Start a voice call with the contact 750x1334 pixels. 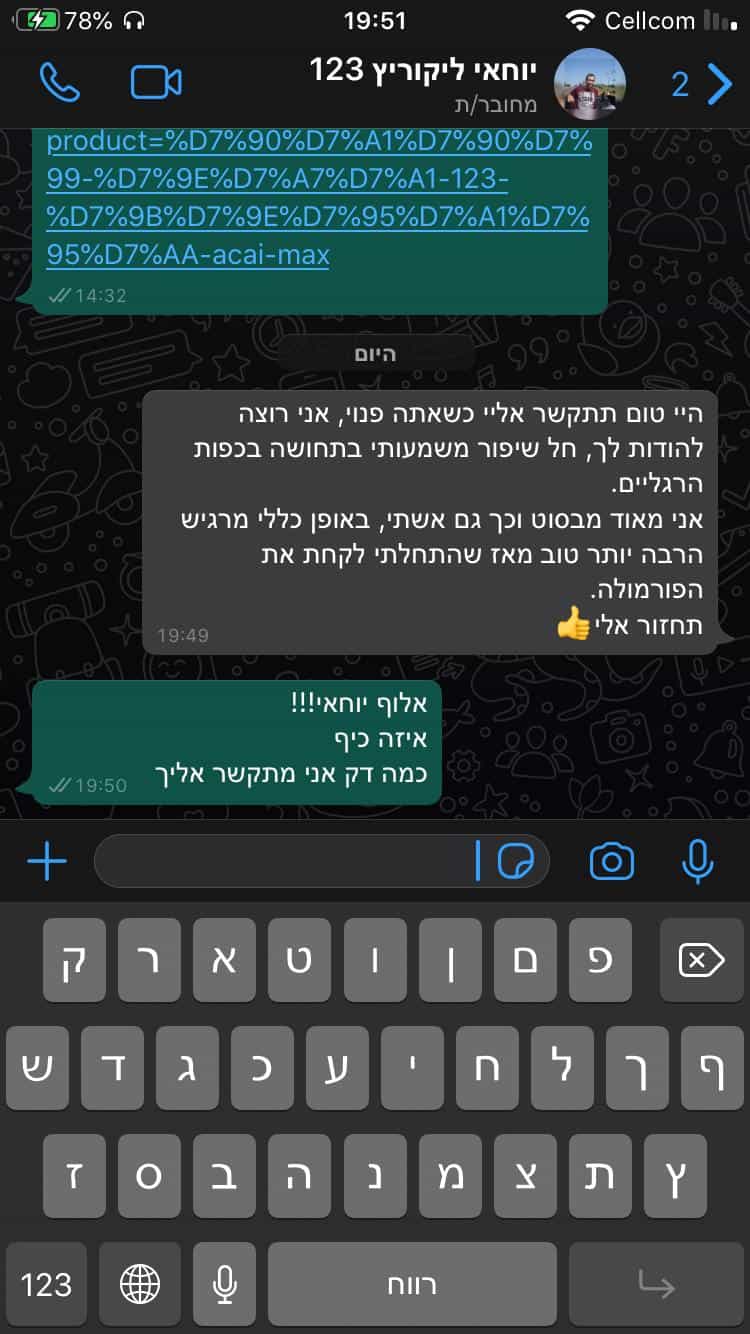pos(59,83)
